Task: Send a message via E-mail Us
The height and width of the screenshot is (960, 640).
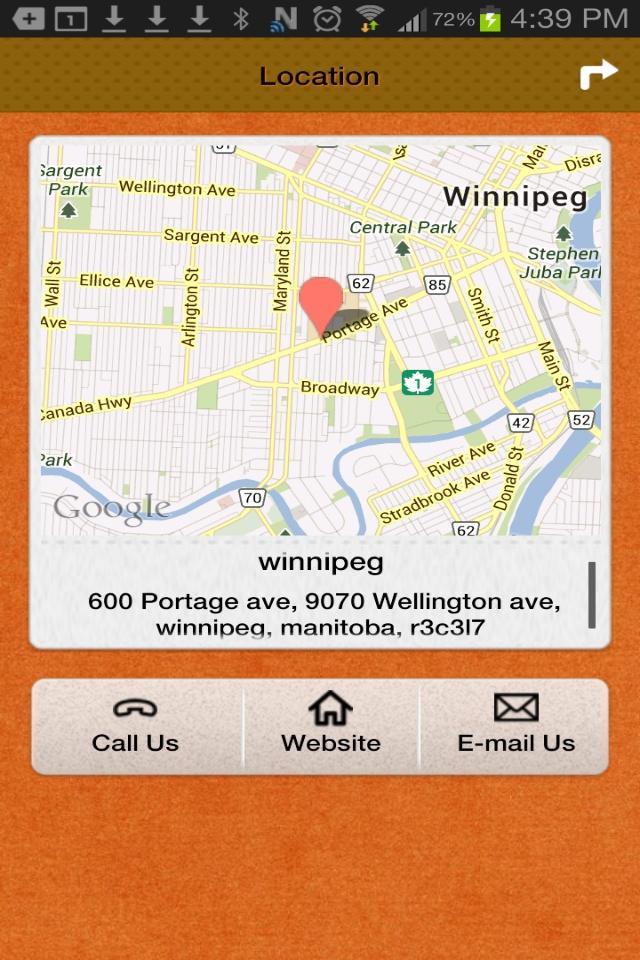Action: click(516, 726)
